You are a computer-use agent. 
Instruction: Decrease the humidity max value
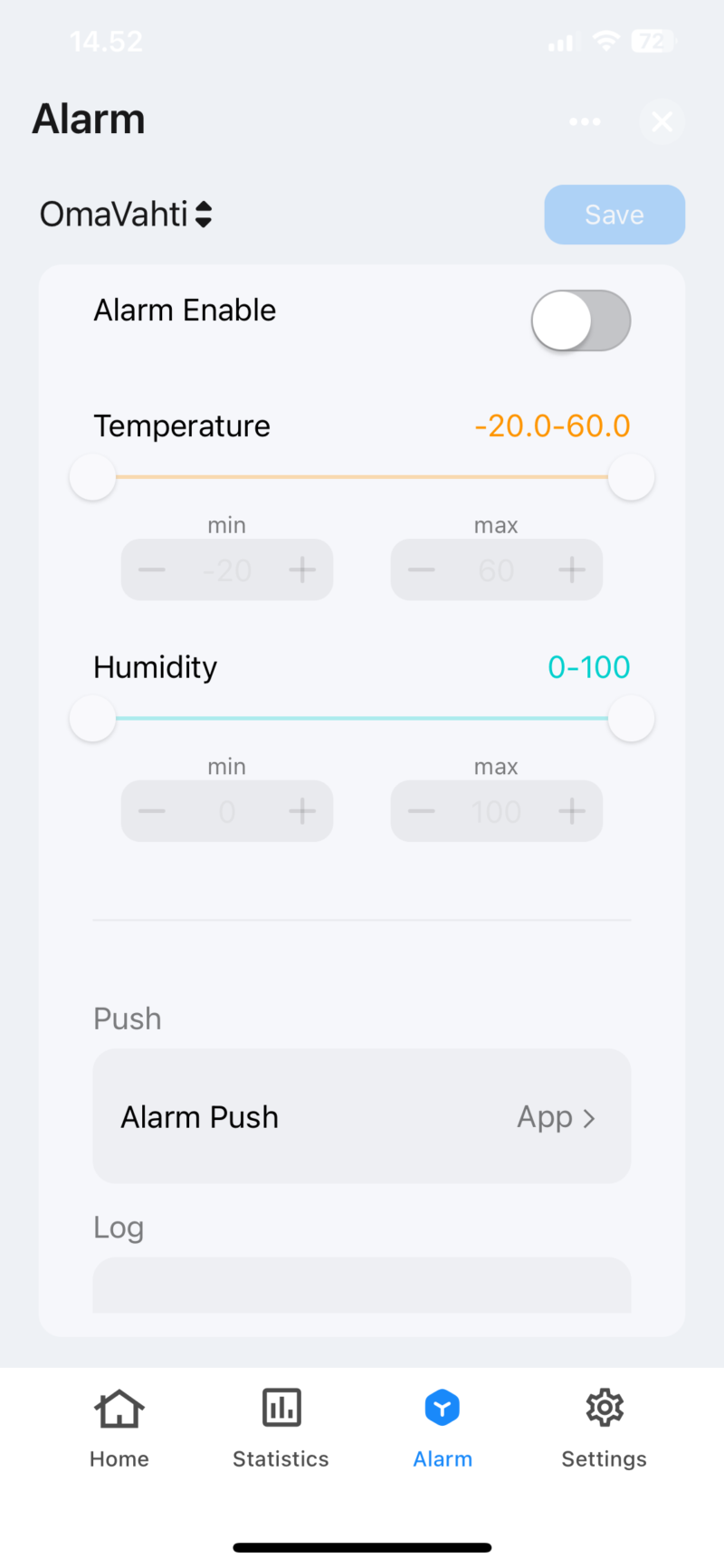click(x=422, y=811)
